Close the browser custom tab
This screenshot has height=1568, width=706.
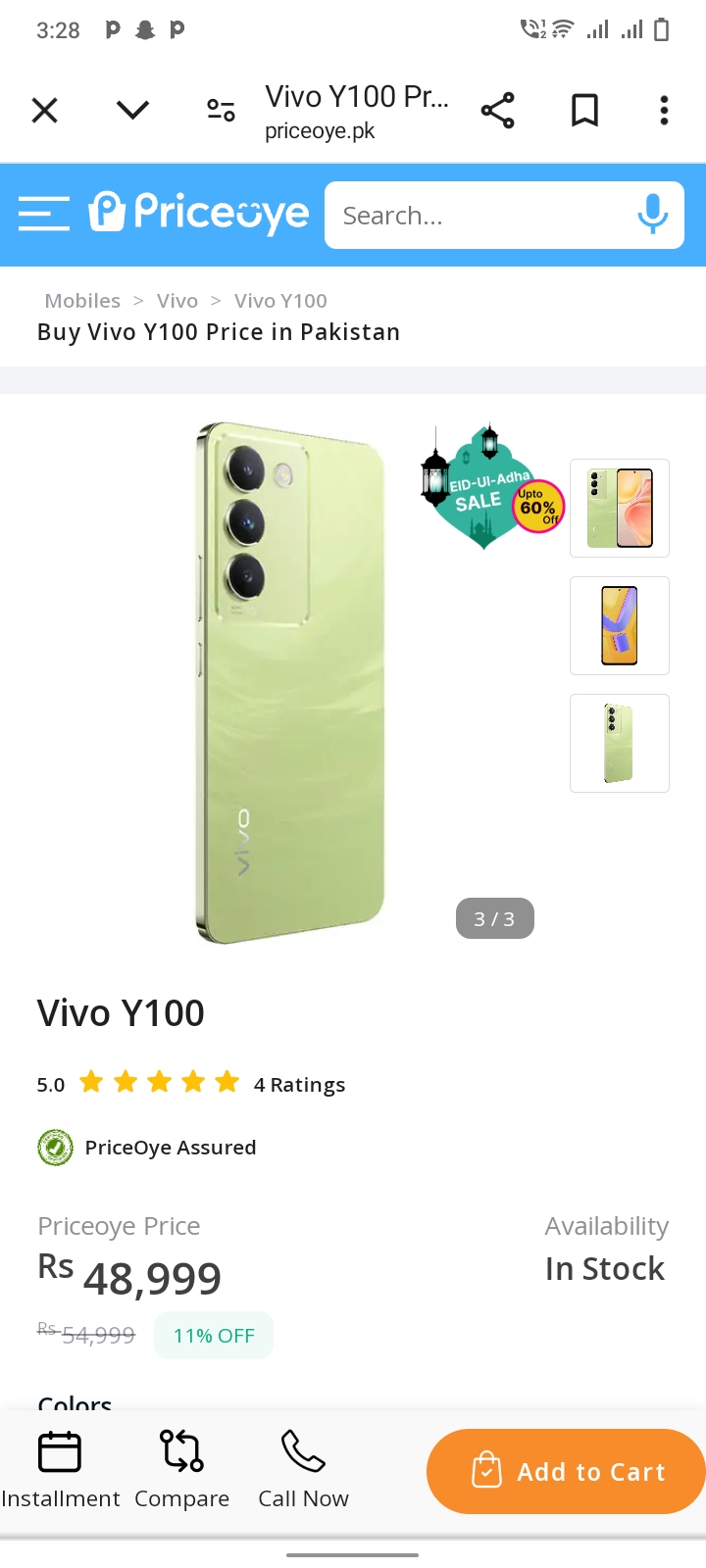point(45,111)
